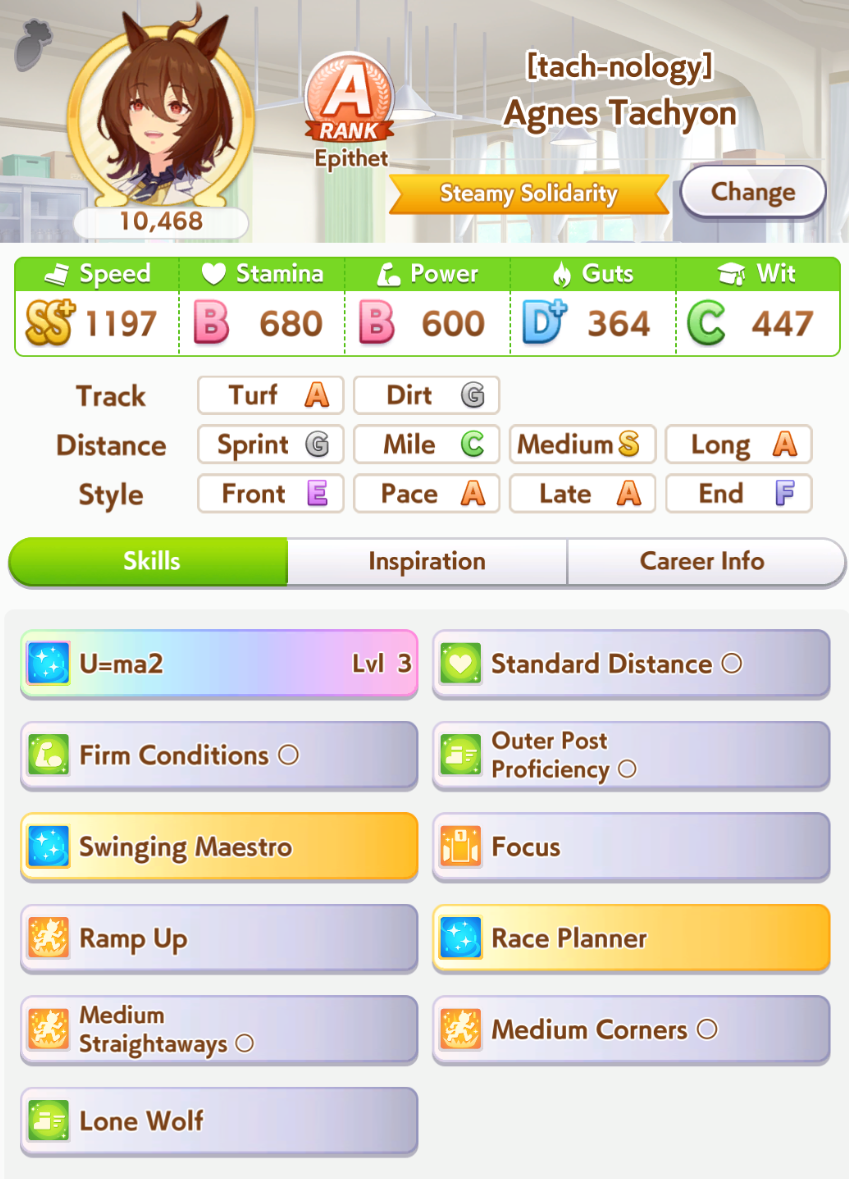View the Swinging Maestro skill

pyautogui.click(x=219, y=847)
